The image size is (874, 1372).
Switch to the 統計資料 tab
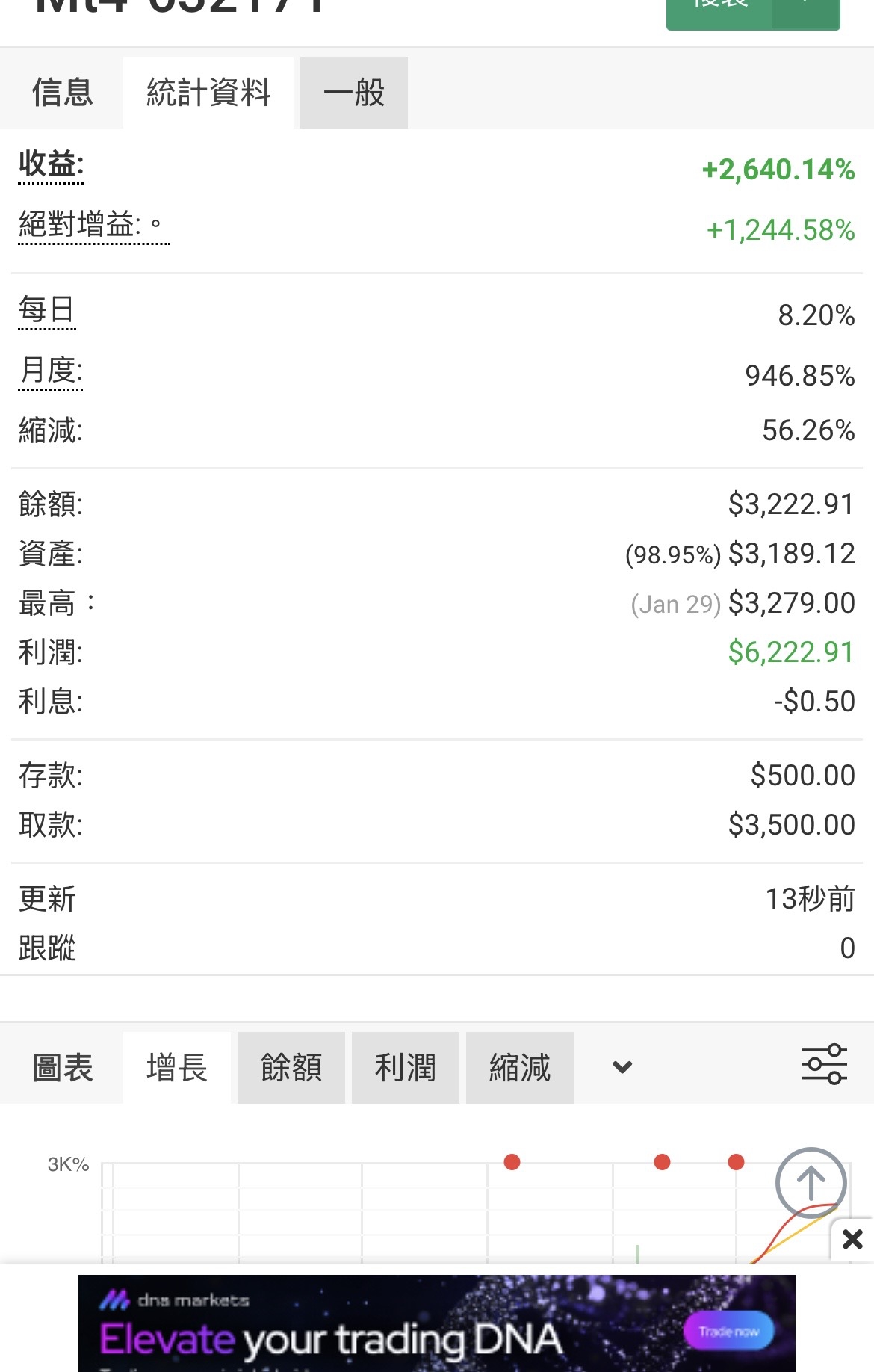coord(208,93)
